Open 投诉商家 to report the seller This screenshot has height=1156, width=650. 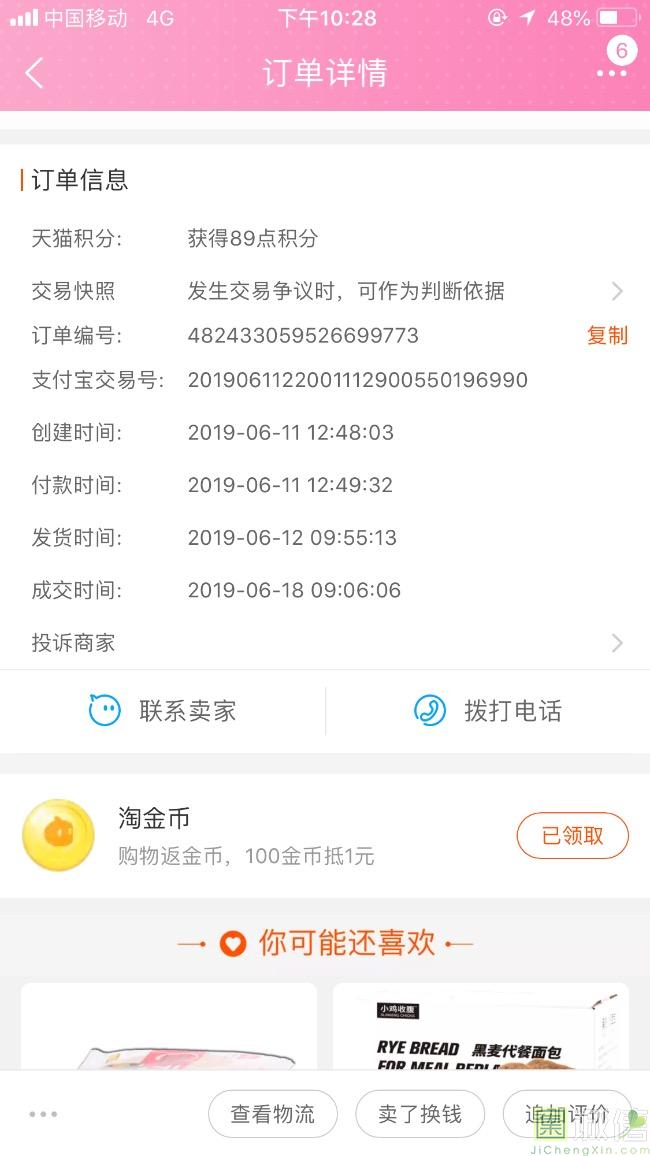325,643
